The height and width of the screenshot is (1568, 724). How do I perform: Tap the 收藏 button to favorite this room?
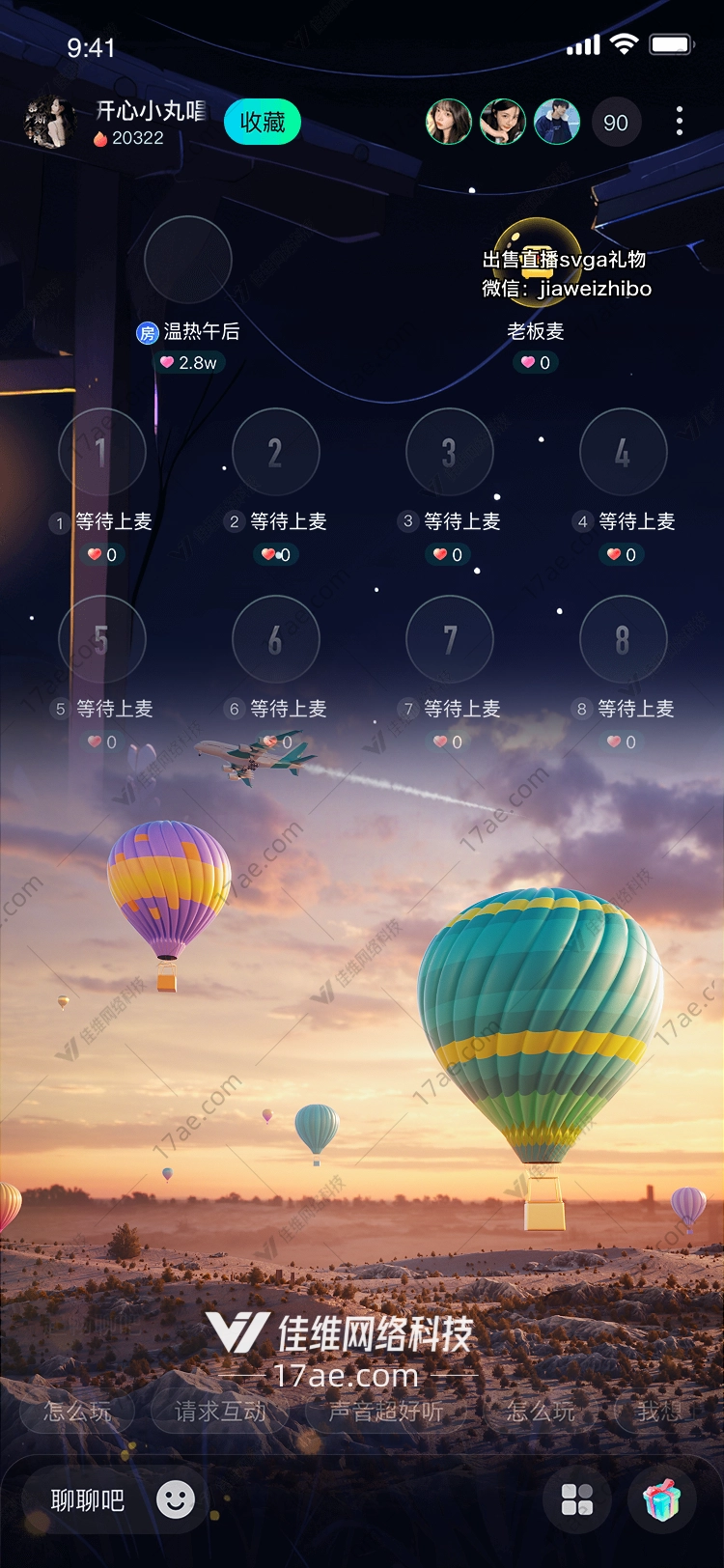(263, 123)
